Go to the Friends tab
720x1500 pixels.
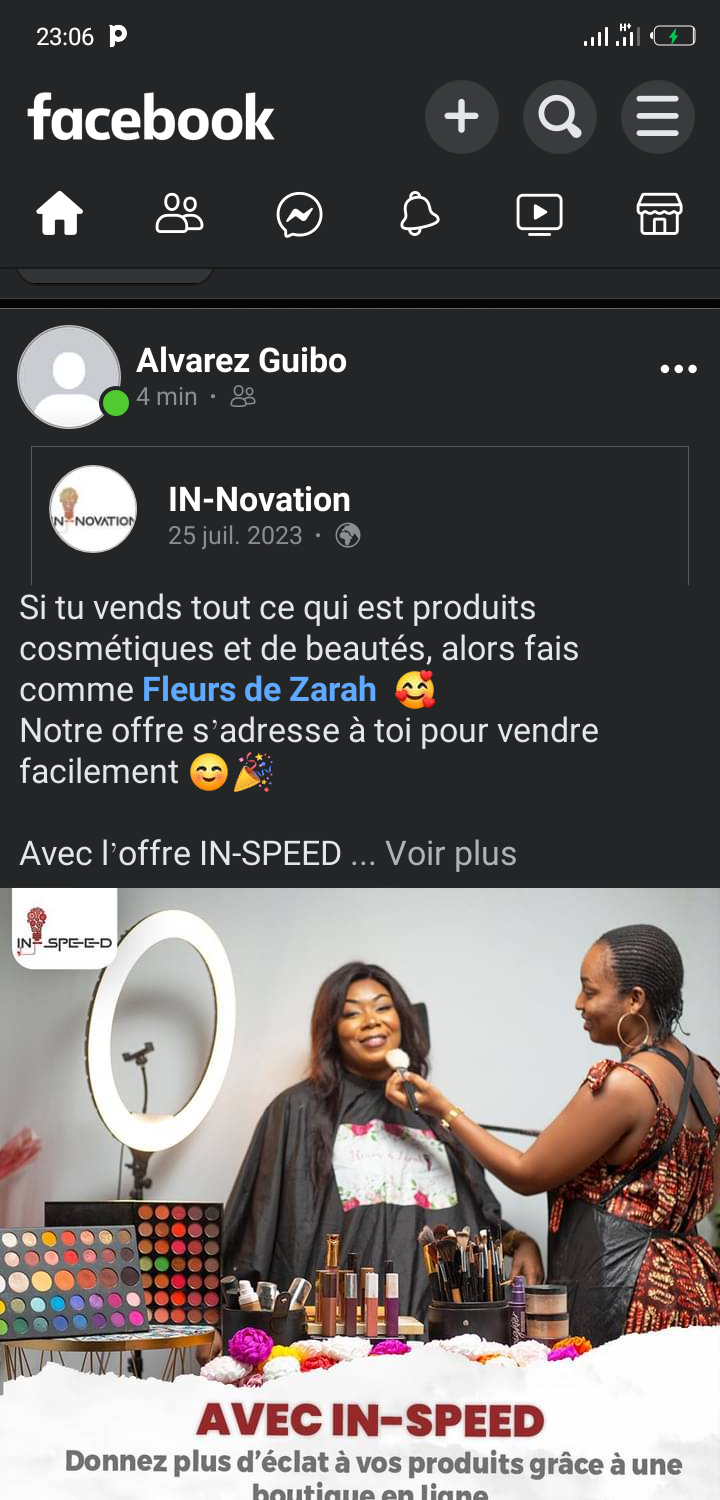[180, 214]
